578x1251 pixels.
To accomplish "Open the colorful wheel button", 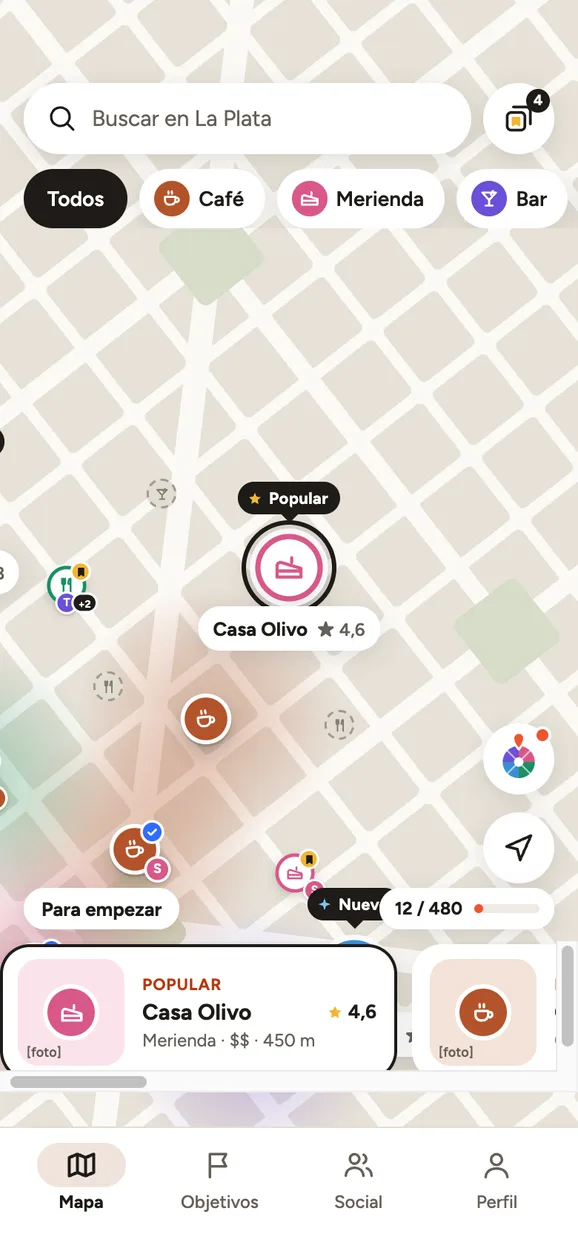I will [518, 760].
